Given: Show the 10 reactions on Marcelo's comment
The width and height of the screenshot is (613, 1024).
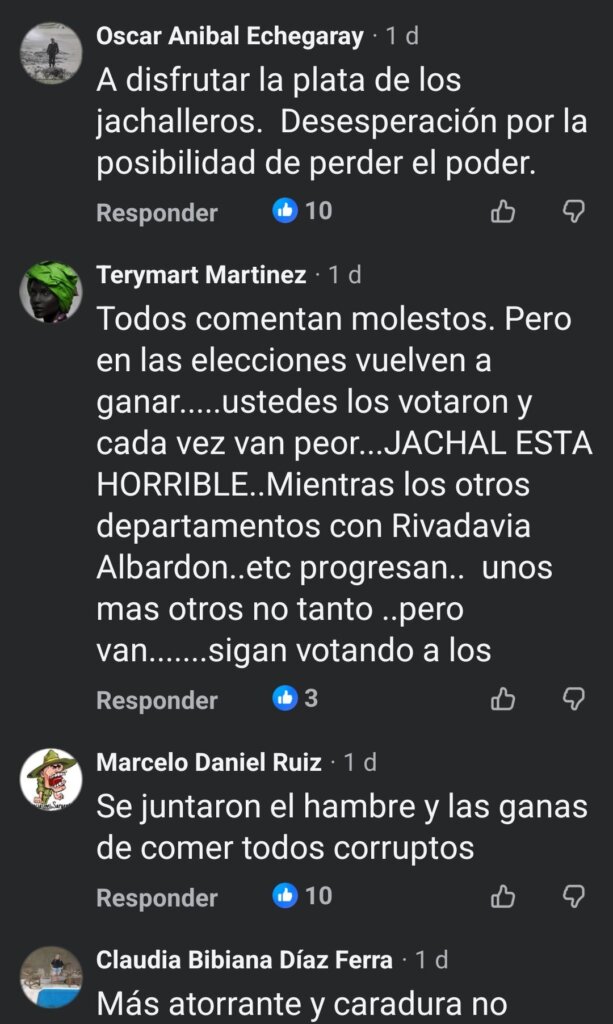Looking at the screenshot, I should (x=303, y=896).
